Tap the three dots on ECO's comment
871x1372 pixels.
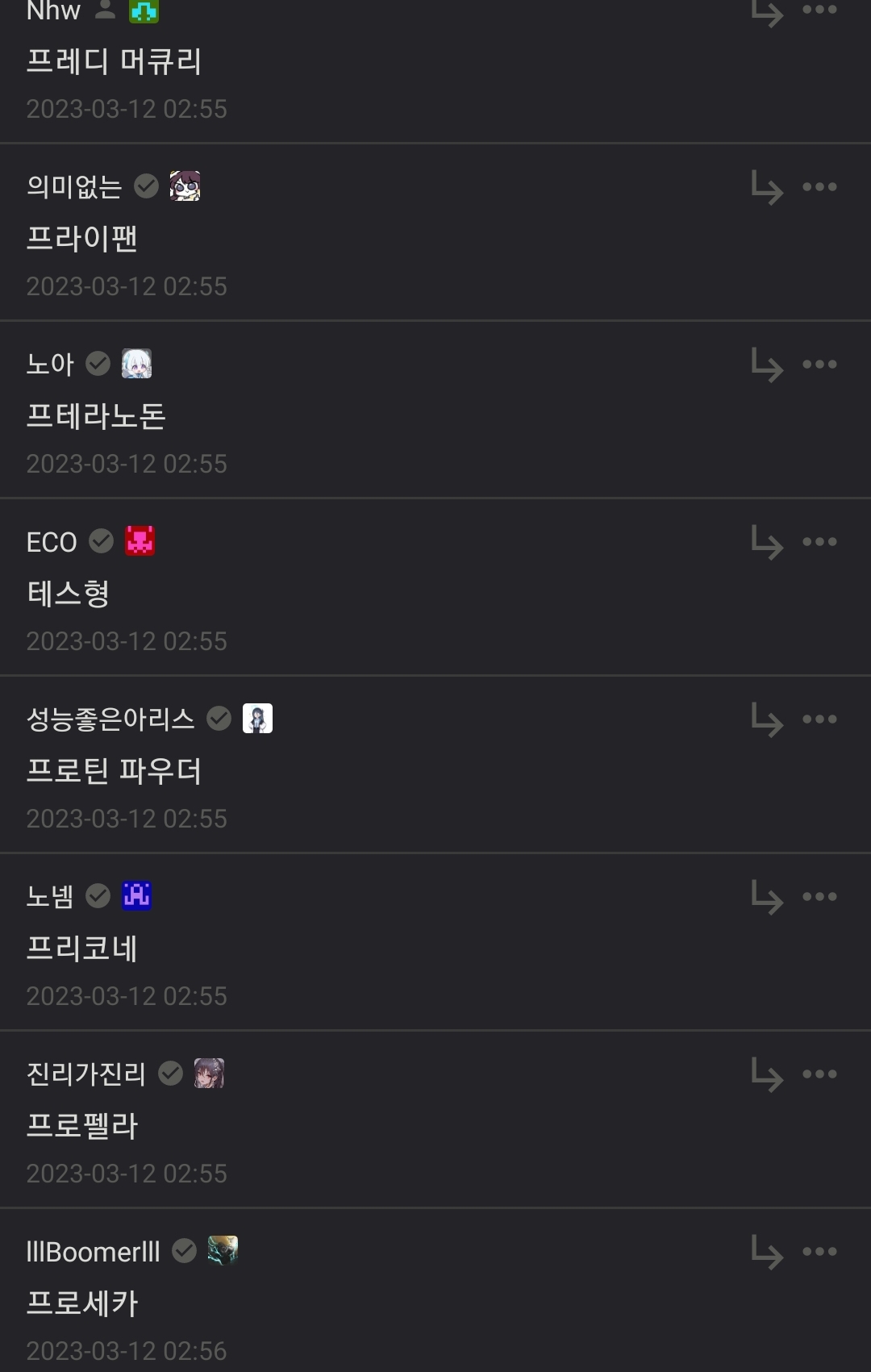coord(819,542)
